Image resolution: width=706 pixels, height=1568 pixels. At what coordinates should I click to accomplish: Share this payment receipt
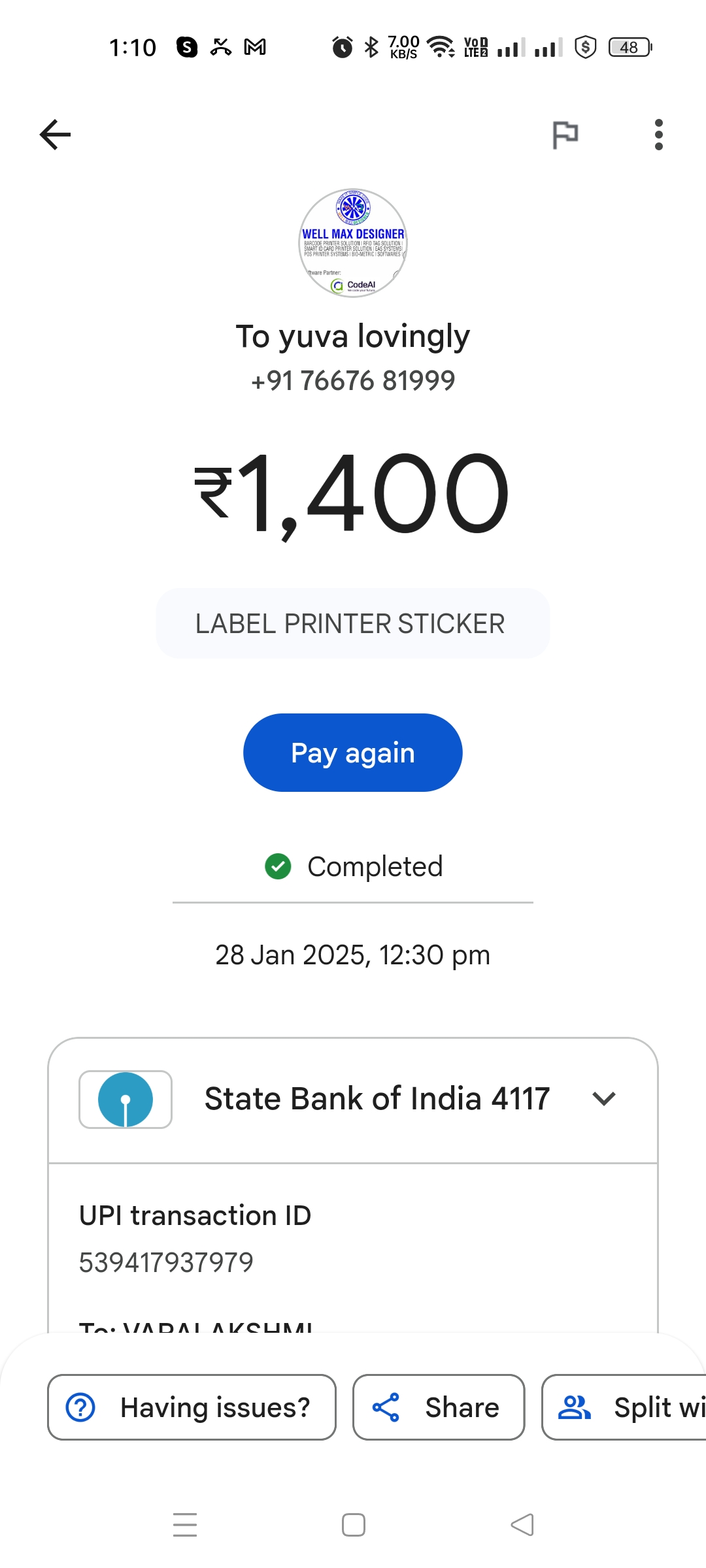(x=439, y=1407)
